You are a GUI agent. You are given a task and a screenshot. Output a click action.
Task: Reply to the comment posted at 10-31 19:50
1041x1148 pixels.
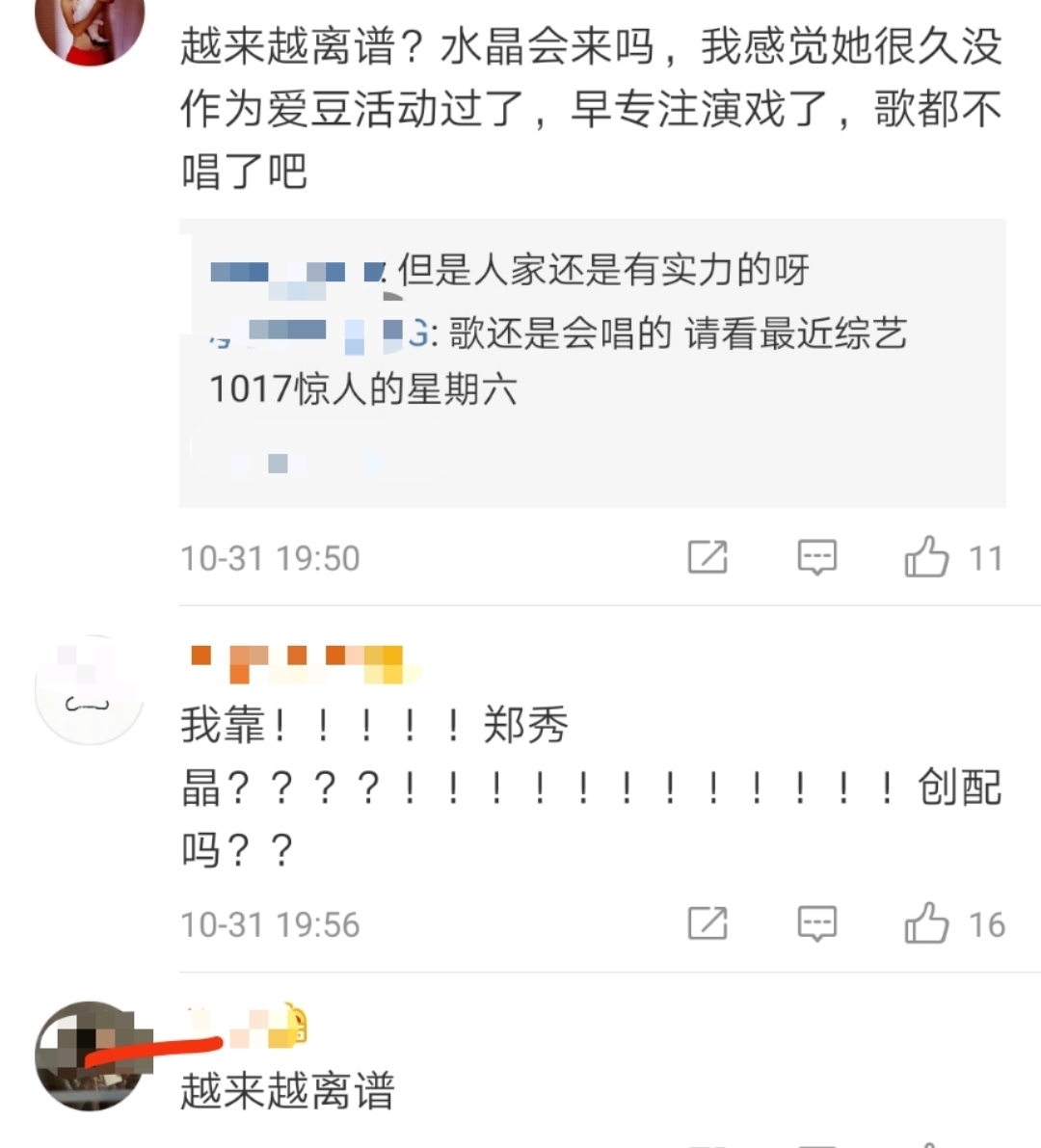coord(816,557)
